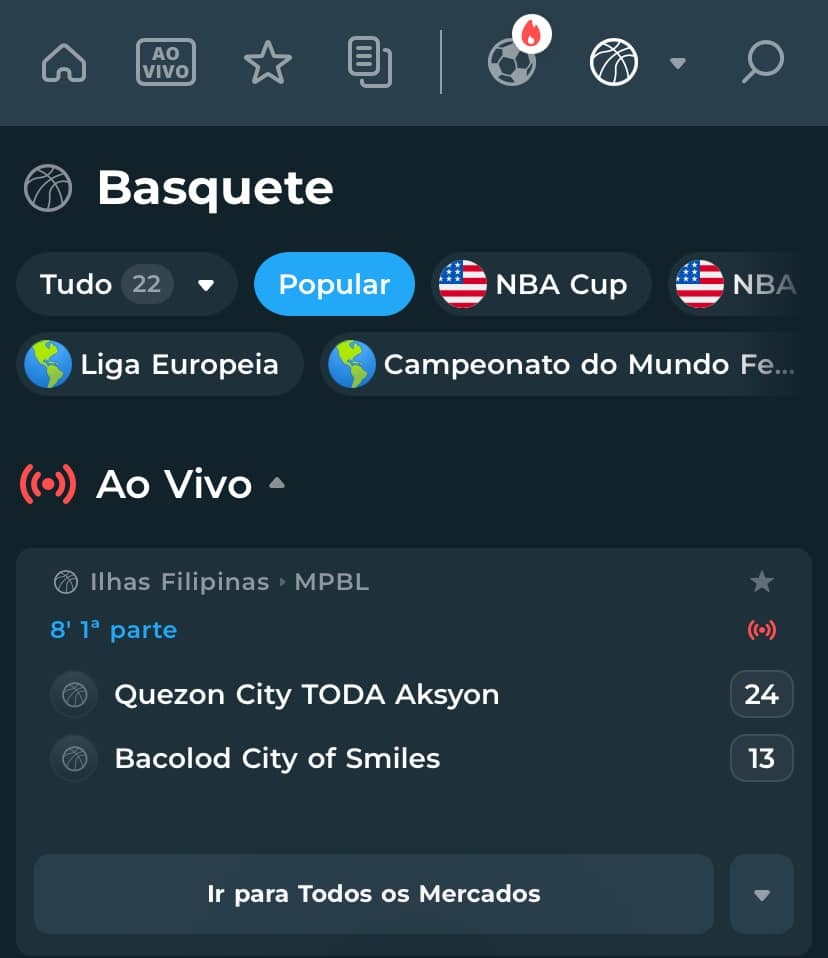Select the Favorites star in the top bar

pyautogui.click(x=267, y=62)
